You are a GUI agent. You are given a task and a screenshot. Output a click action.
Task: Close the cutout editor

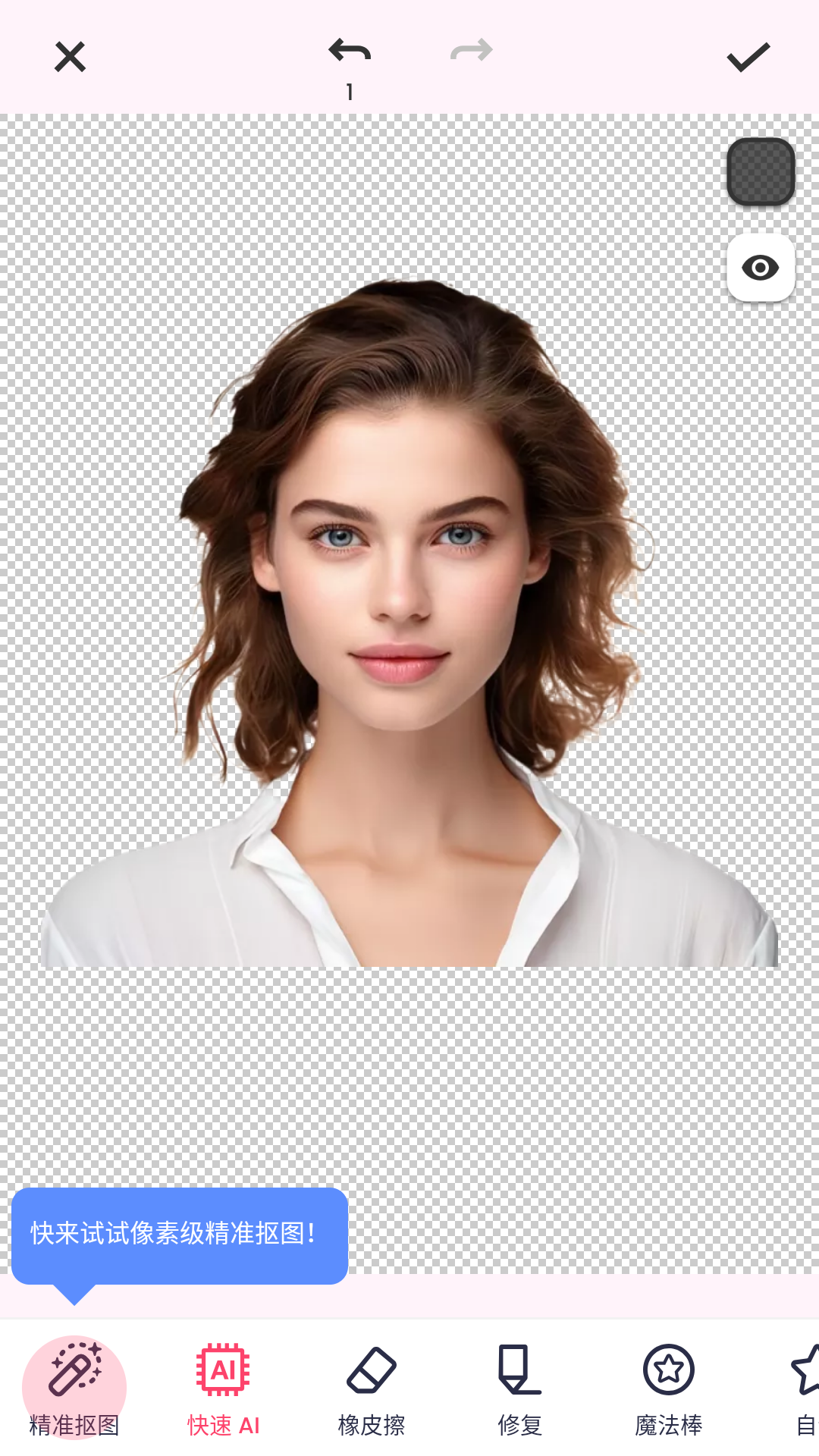(x=70, y=57)
